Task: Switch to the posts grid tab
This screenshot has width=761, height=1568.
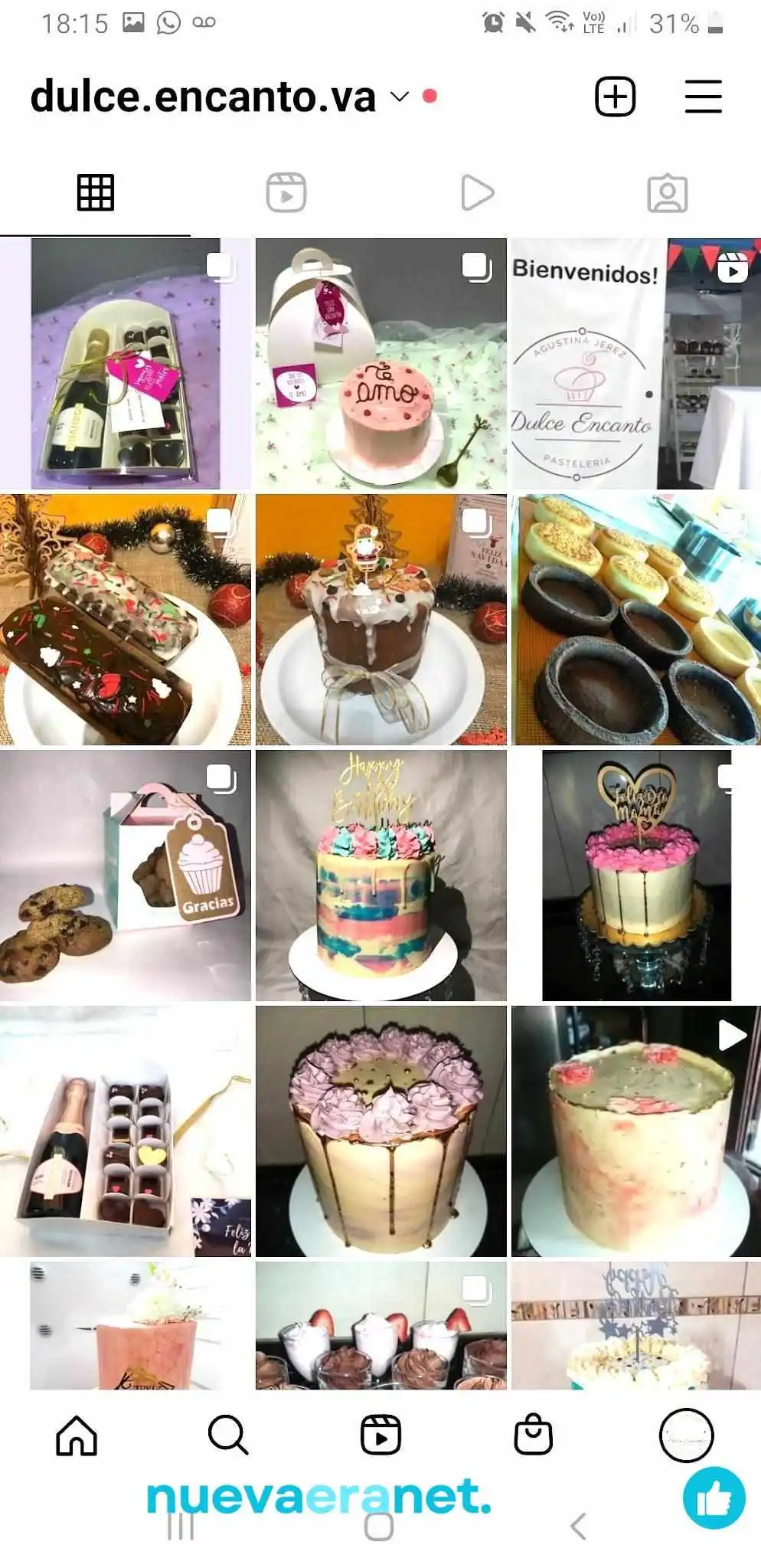Action: tap(95, 192)
